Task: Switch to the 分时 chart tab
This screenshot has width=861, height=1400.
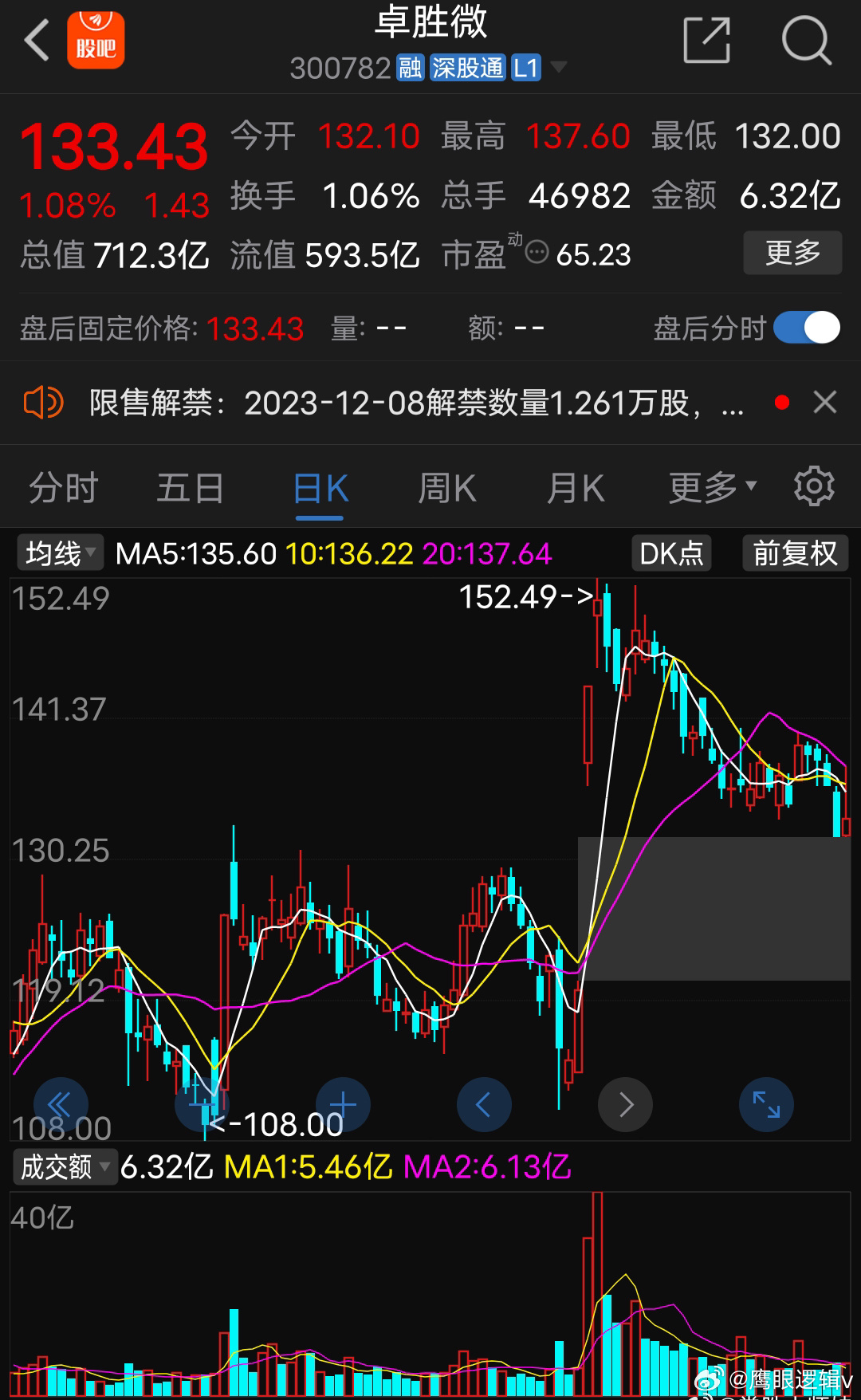Action: pyautogui.click(x=64, y=488)
